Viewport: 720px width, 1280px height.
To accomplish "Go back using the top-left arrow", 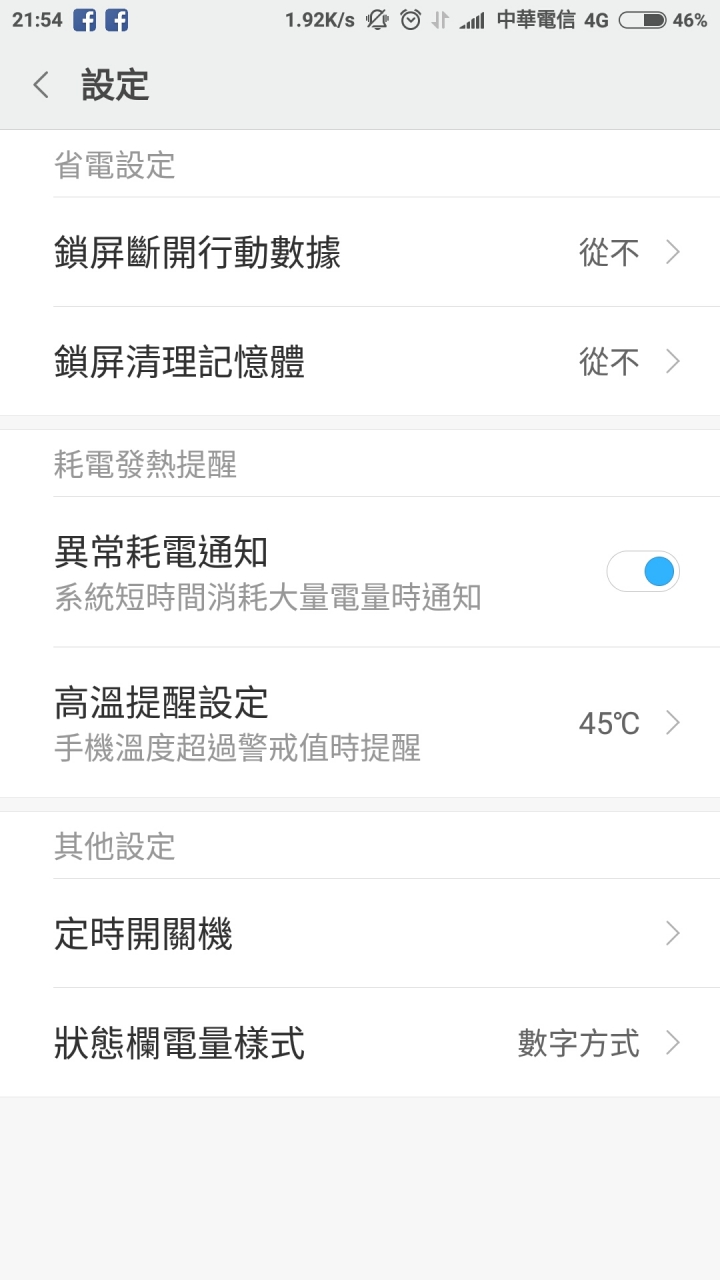I will point(41,85).
